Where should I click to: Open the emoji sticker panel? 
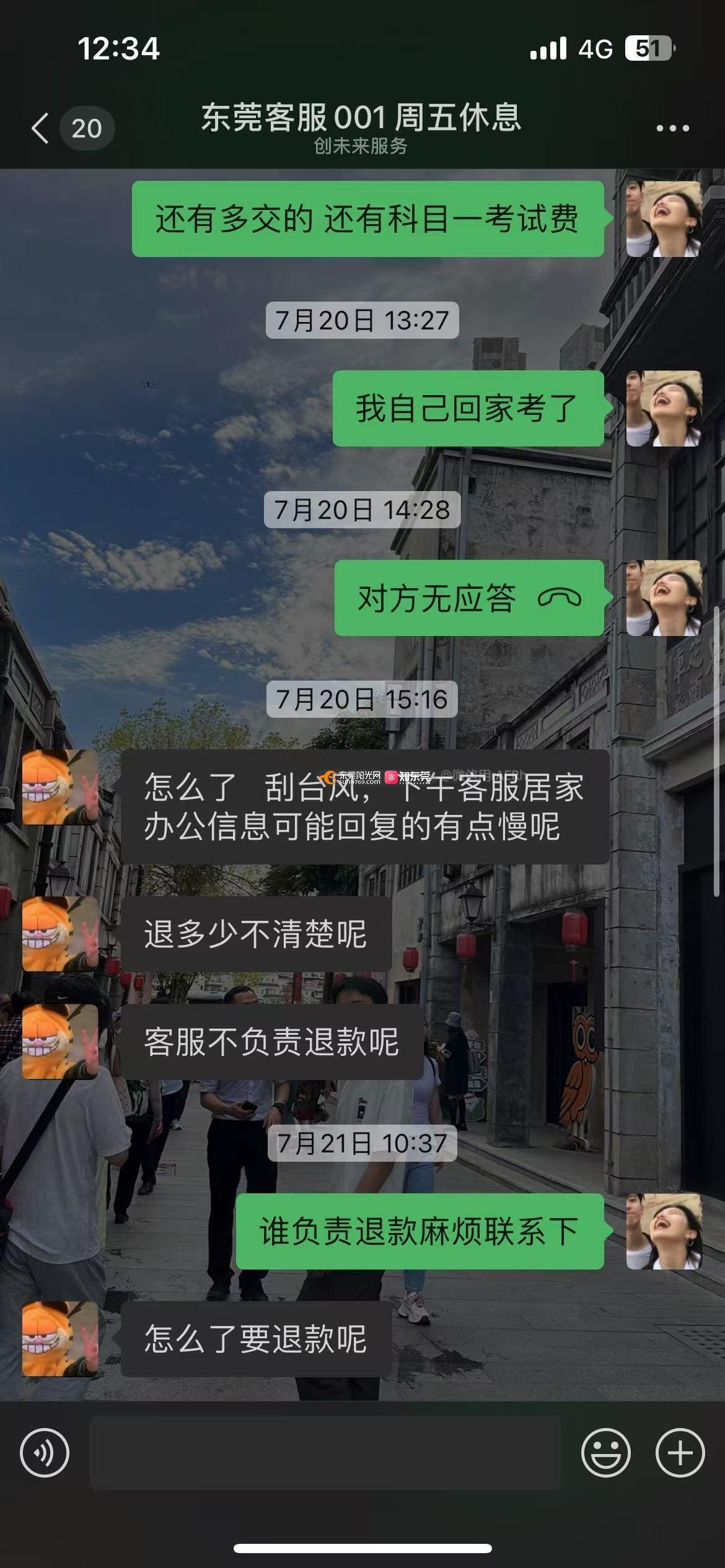(x=605, y=1452)
